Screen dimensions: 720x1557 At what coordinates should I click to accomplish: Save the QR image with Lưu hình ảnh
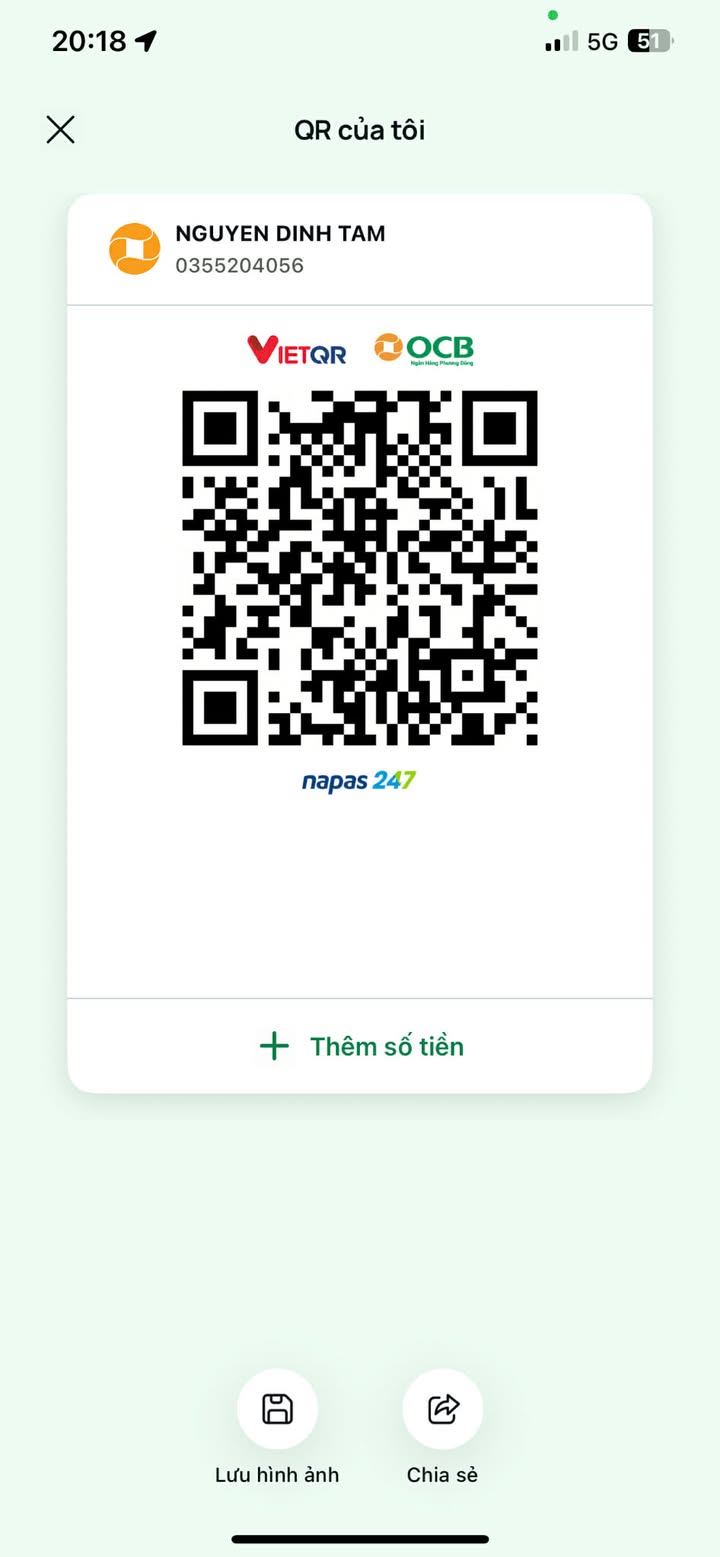(277, 1409)
